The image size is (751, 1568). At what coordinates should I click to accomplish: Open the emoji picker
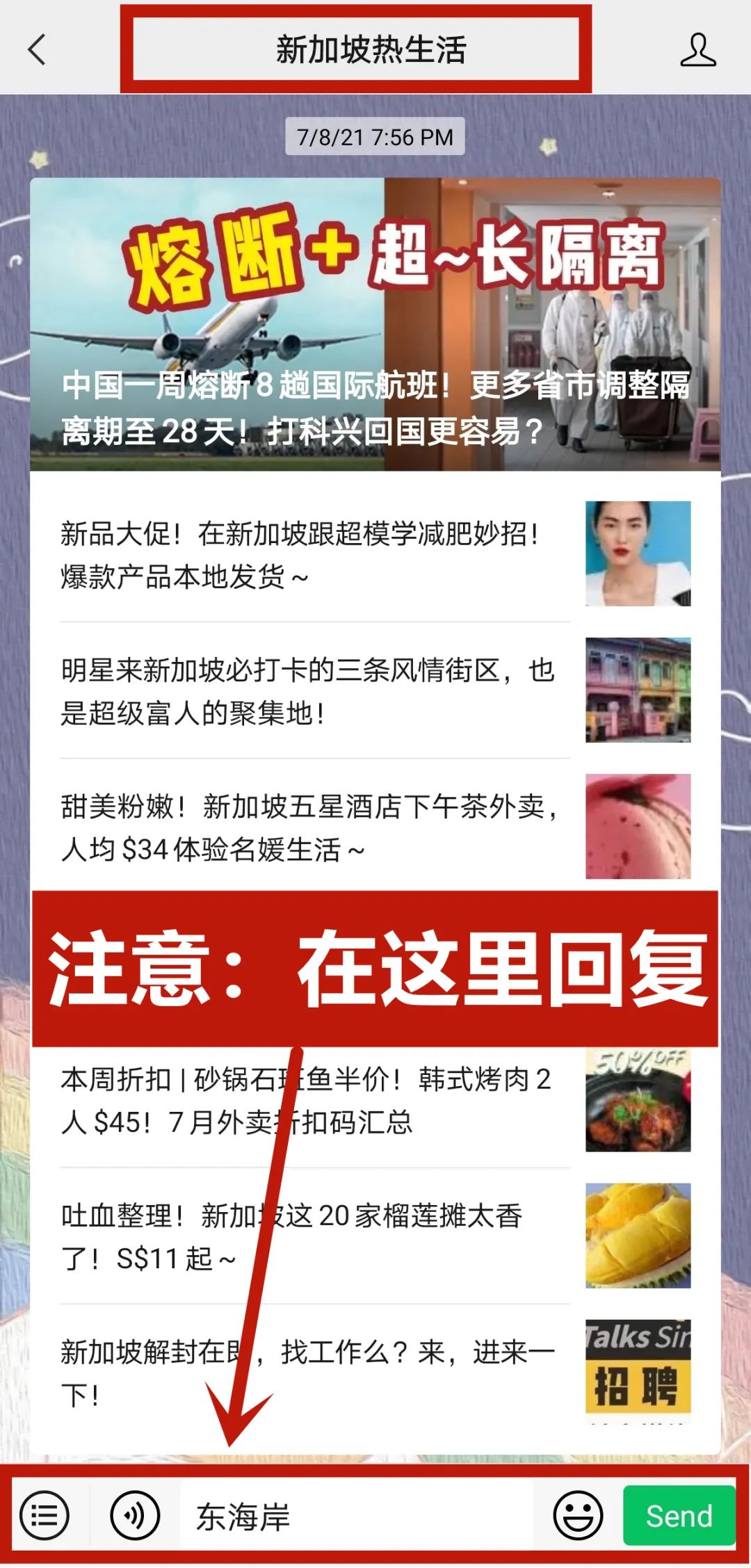pyautogui.click(x=577, y=1516)
